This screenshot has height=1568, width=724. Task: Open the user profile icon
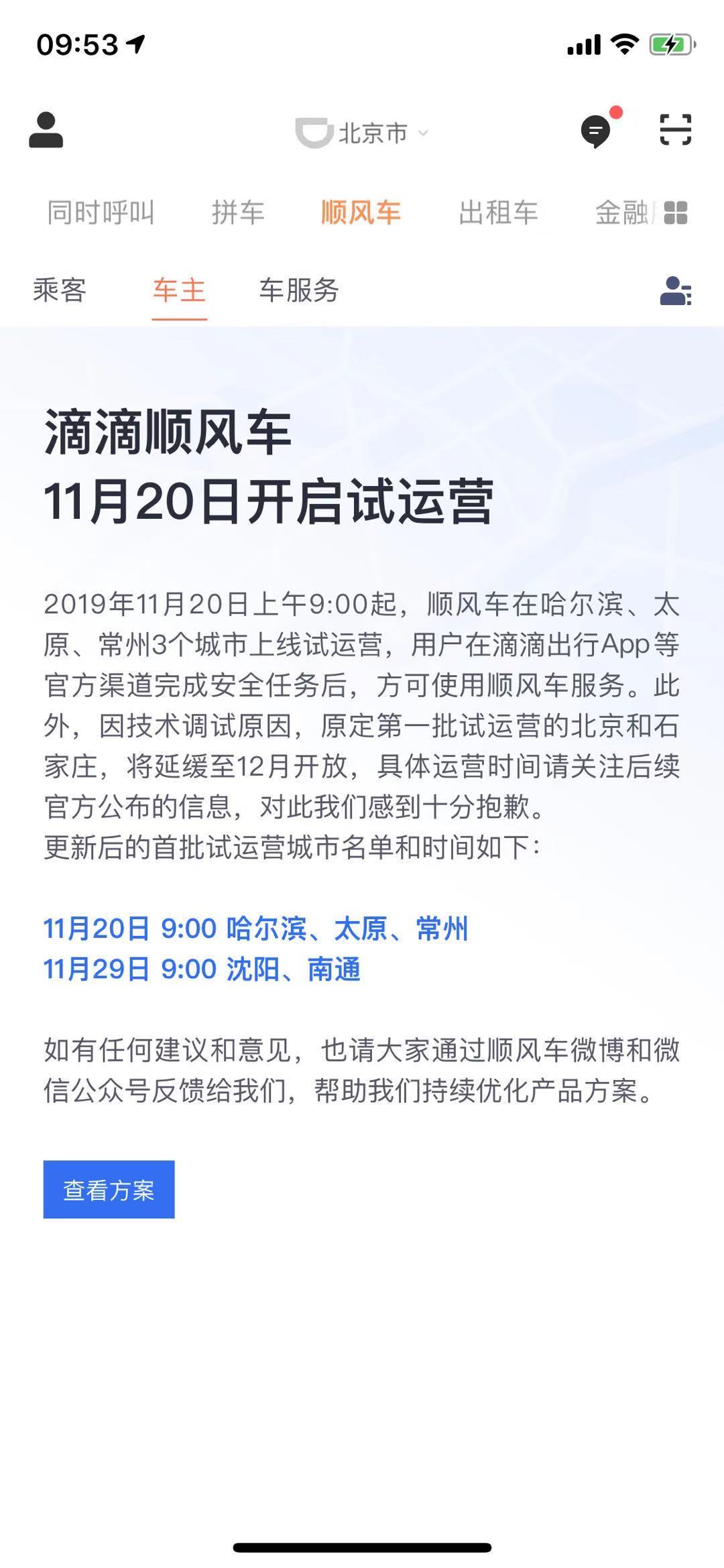[x=46, y=130]
